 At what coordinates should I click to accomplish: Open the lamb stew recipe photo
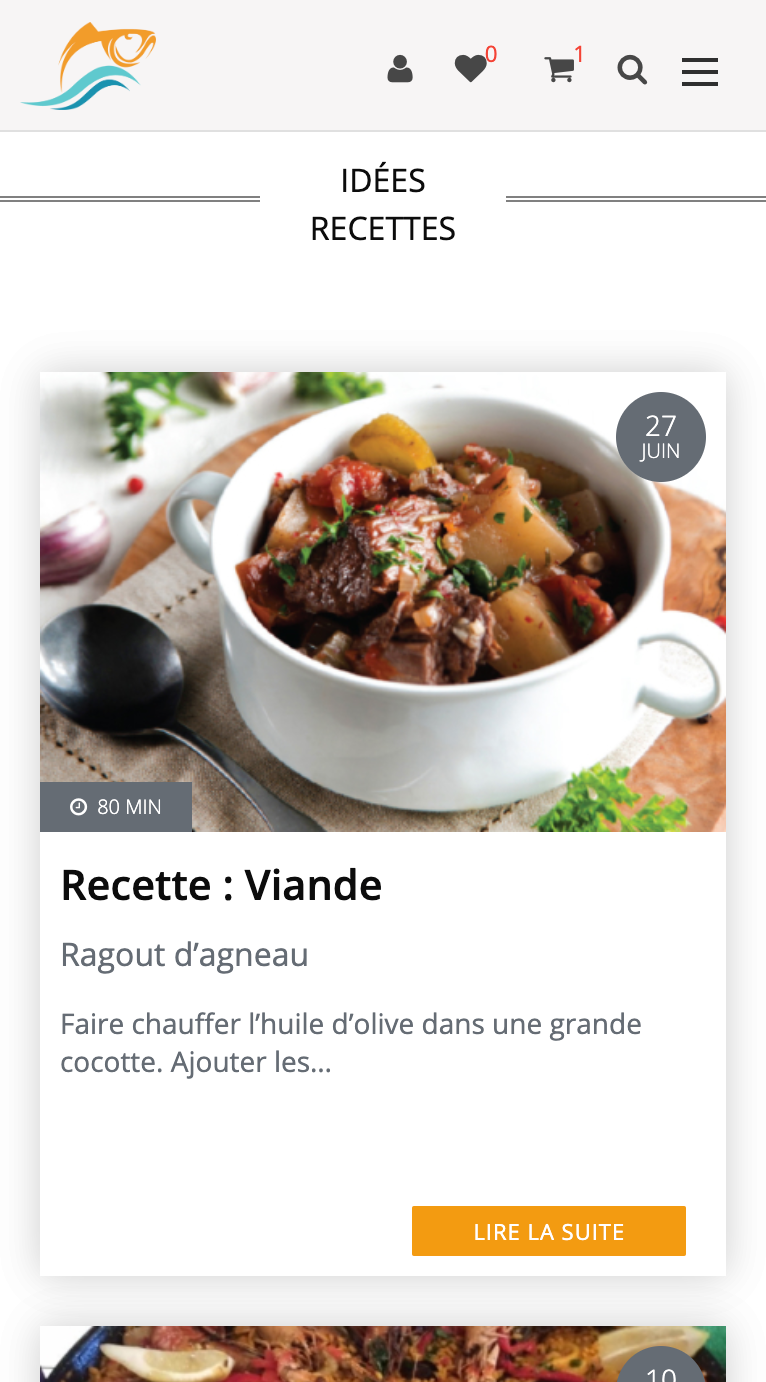coord(383,600)
